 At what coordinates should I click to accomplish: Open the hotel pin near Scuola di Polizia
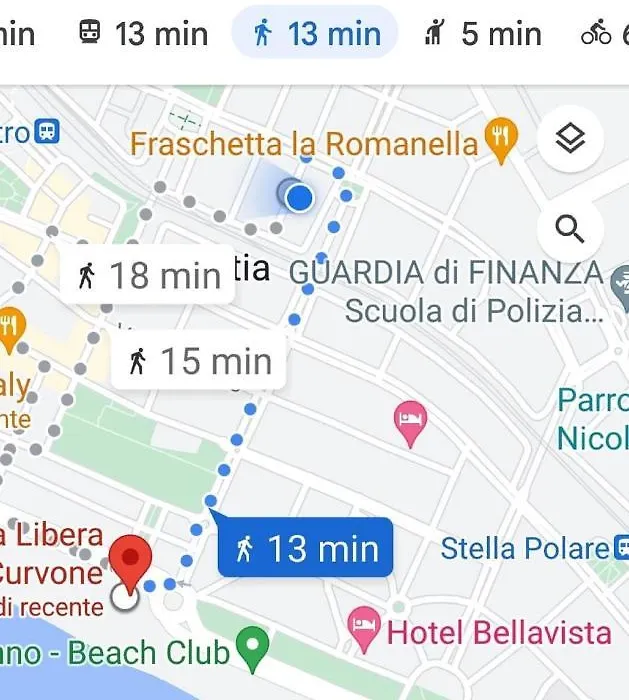pyautogui.click(x=410, y=424)
